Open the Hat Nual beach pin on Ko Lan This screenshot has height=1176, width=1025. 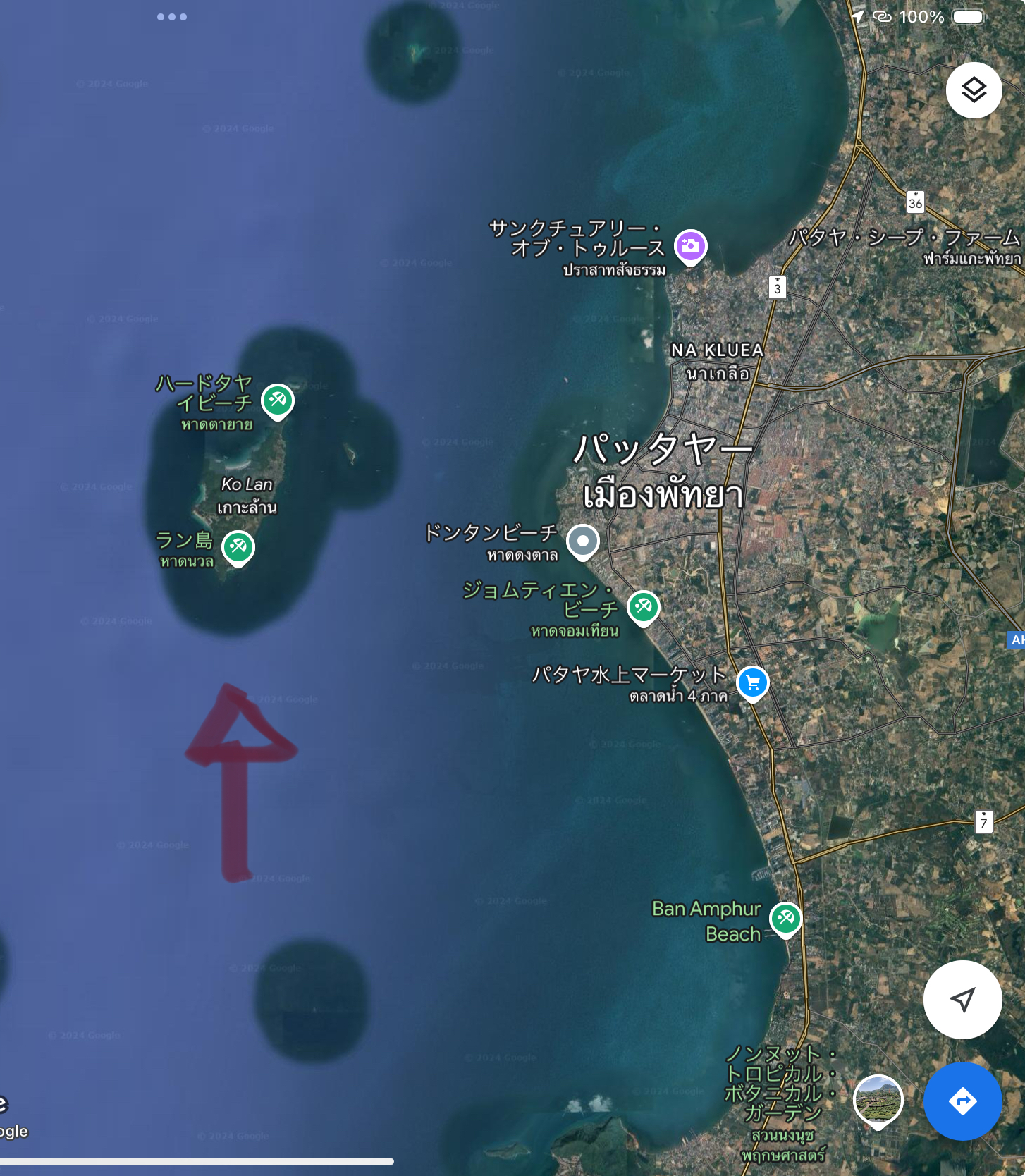238,546
